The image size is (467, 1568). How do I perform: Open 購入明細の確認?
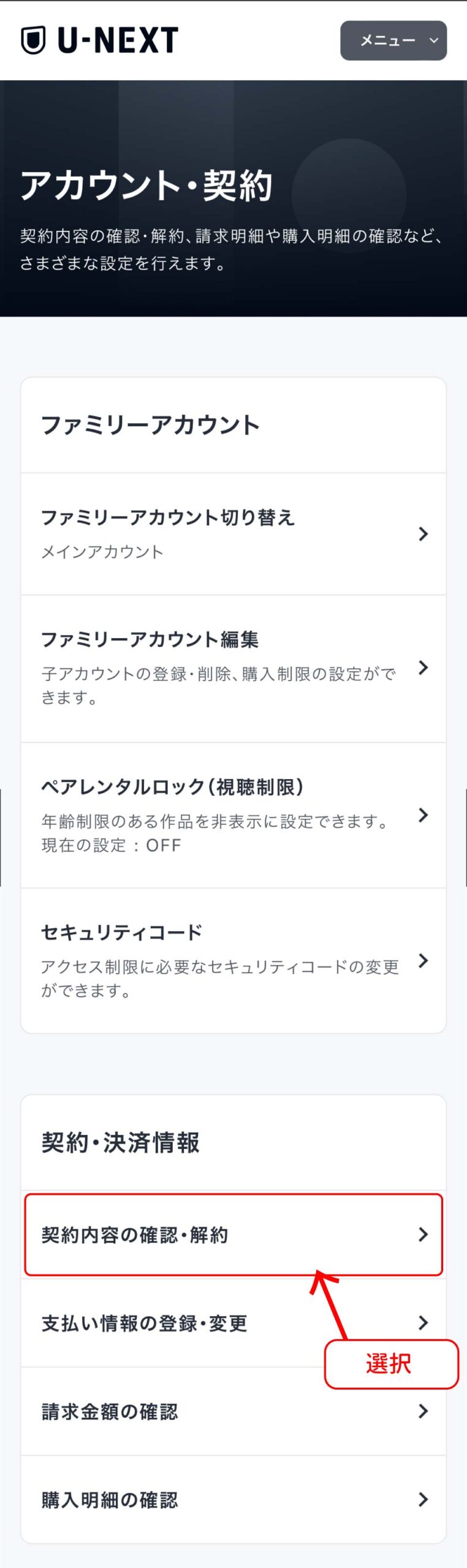(233, 1499)
